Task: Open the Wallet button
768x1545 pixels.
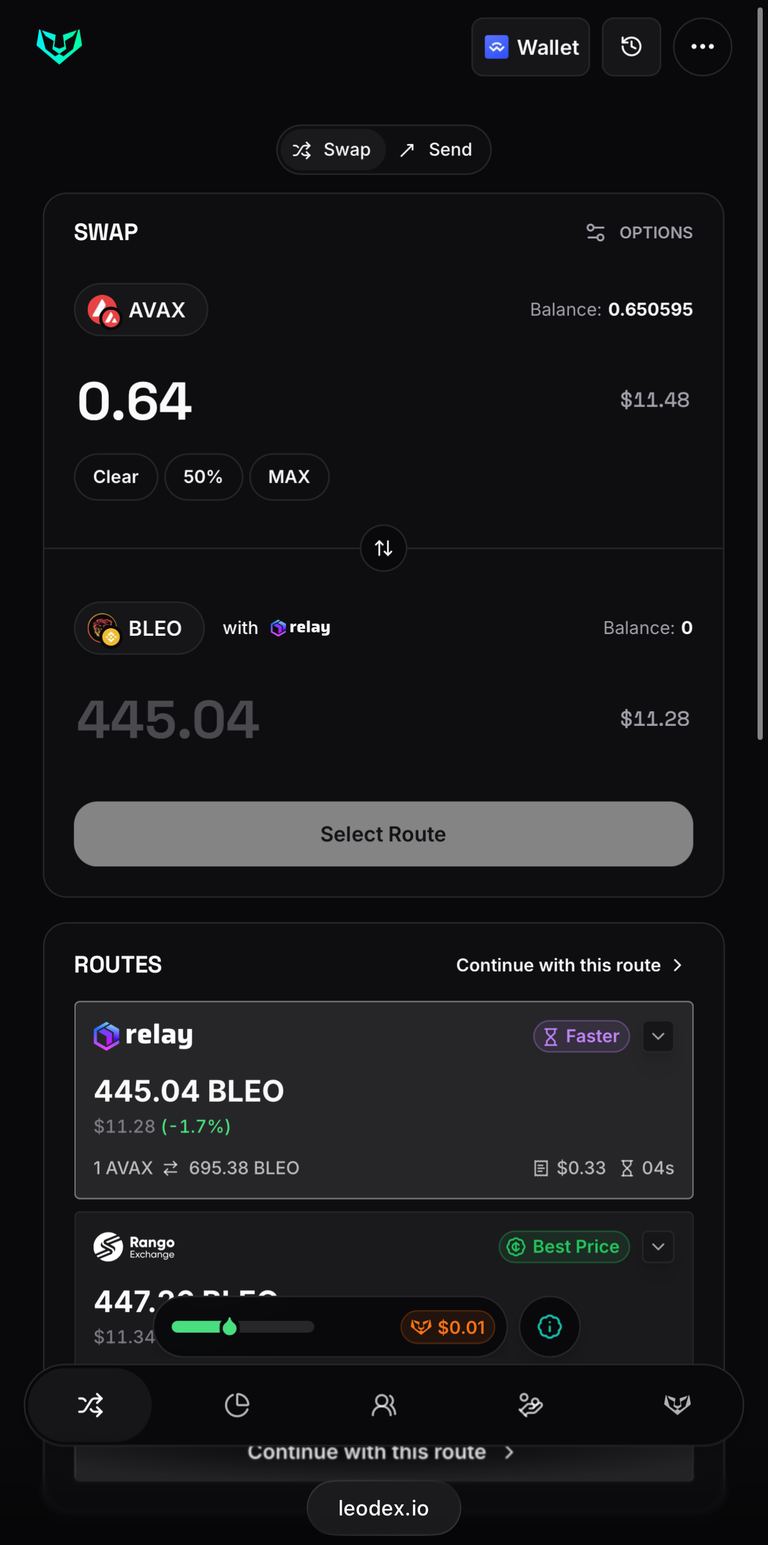Action: [x=531, y=47]
